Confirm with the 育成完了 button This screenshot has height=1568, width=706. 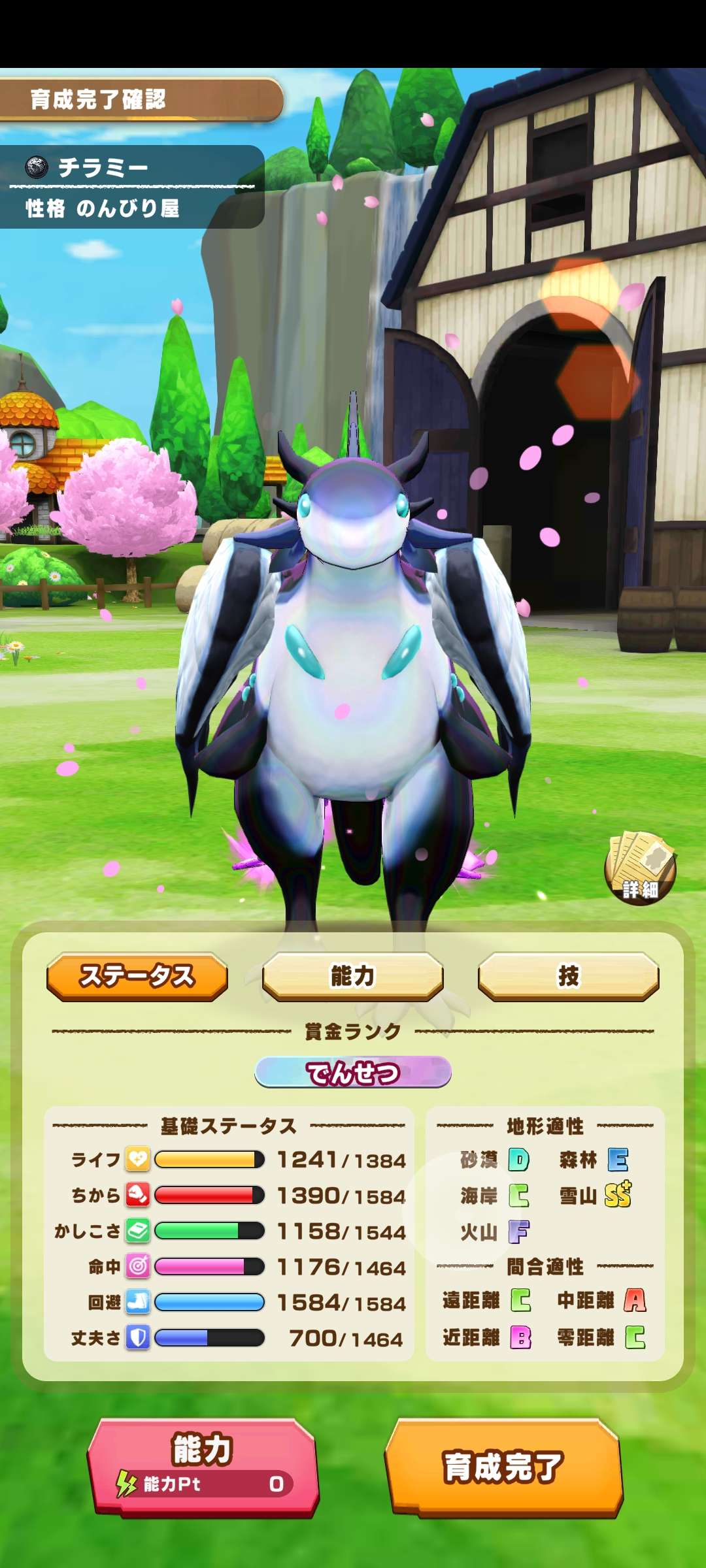[503, 1466]
